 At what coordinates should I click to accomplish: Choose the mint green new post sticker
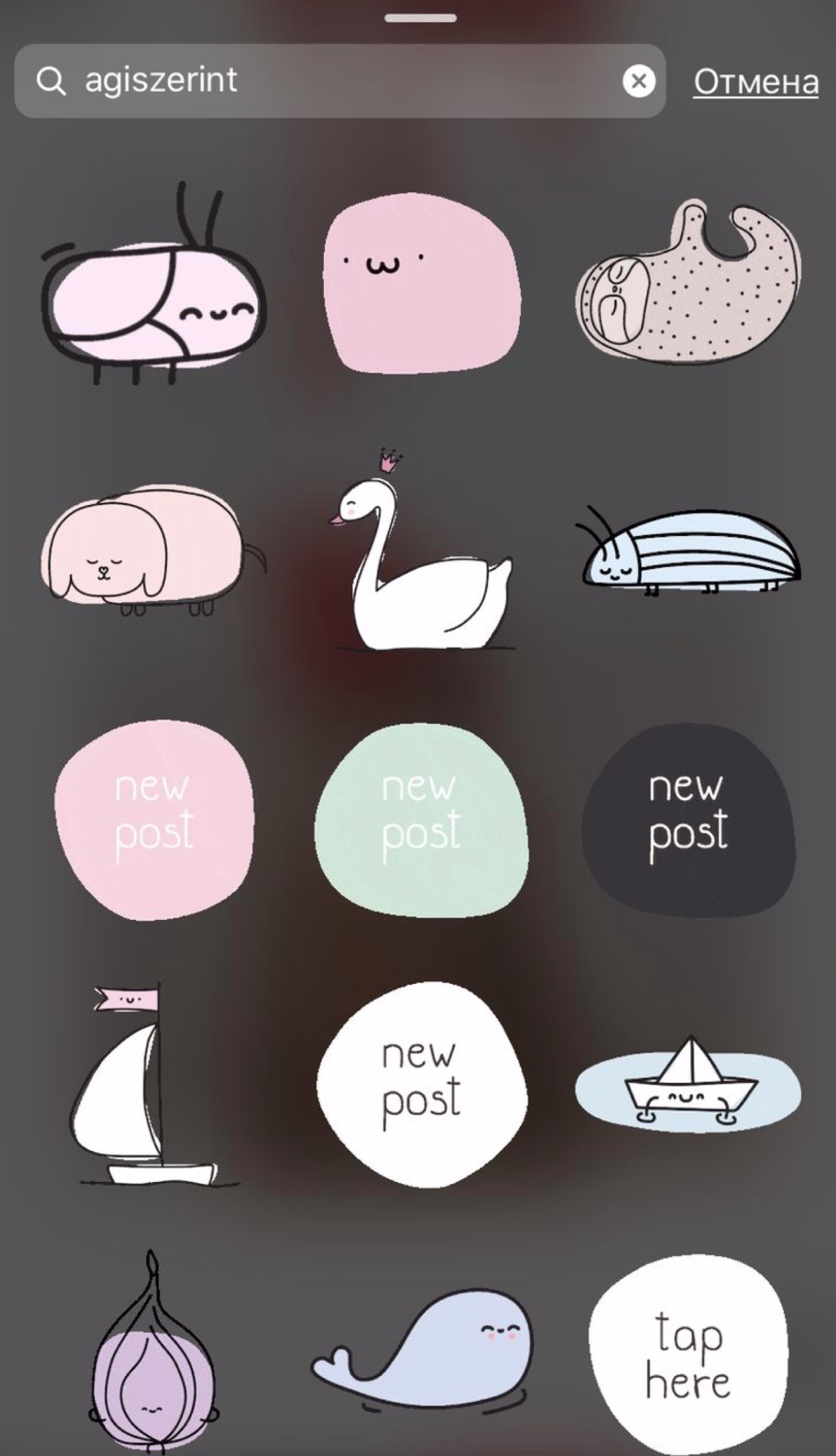click(x=421, y=820)
